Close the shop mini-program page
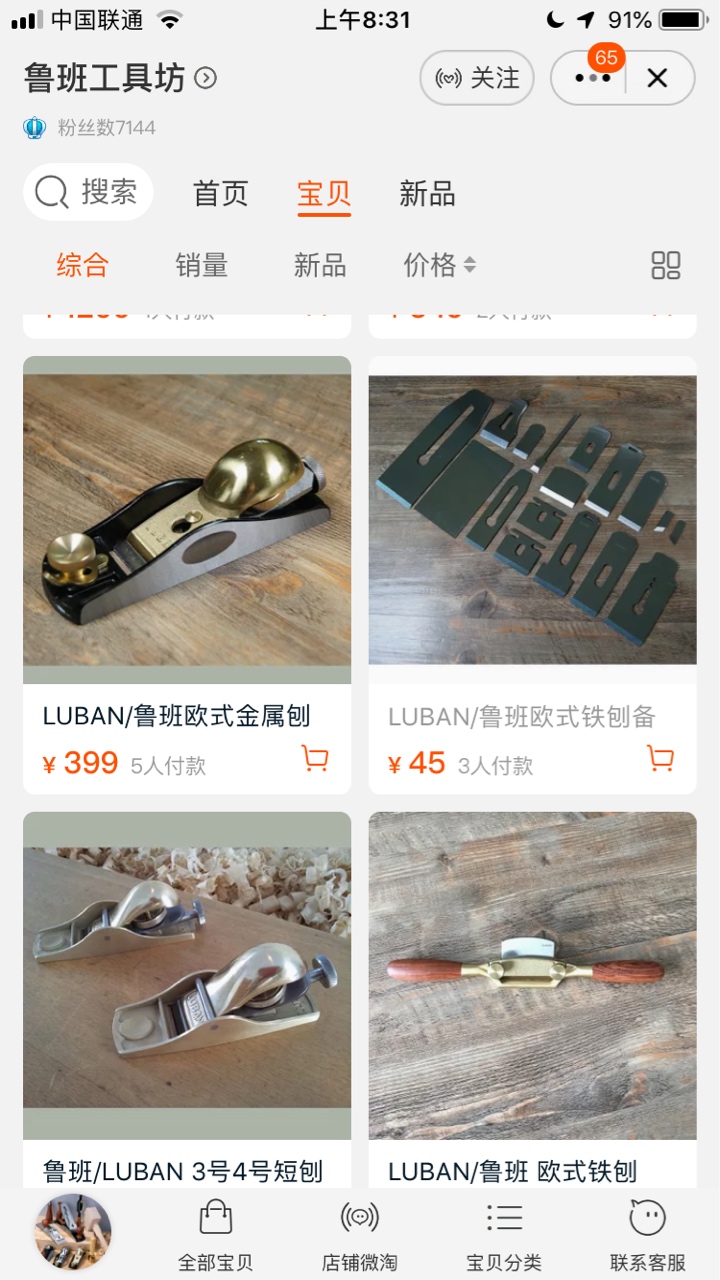720x1280 pixels. click(x=657, y=78)
